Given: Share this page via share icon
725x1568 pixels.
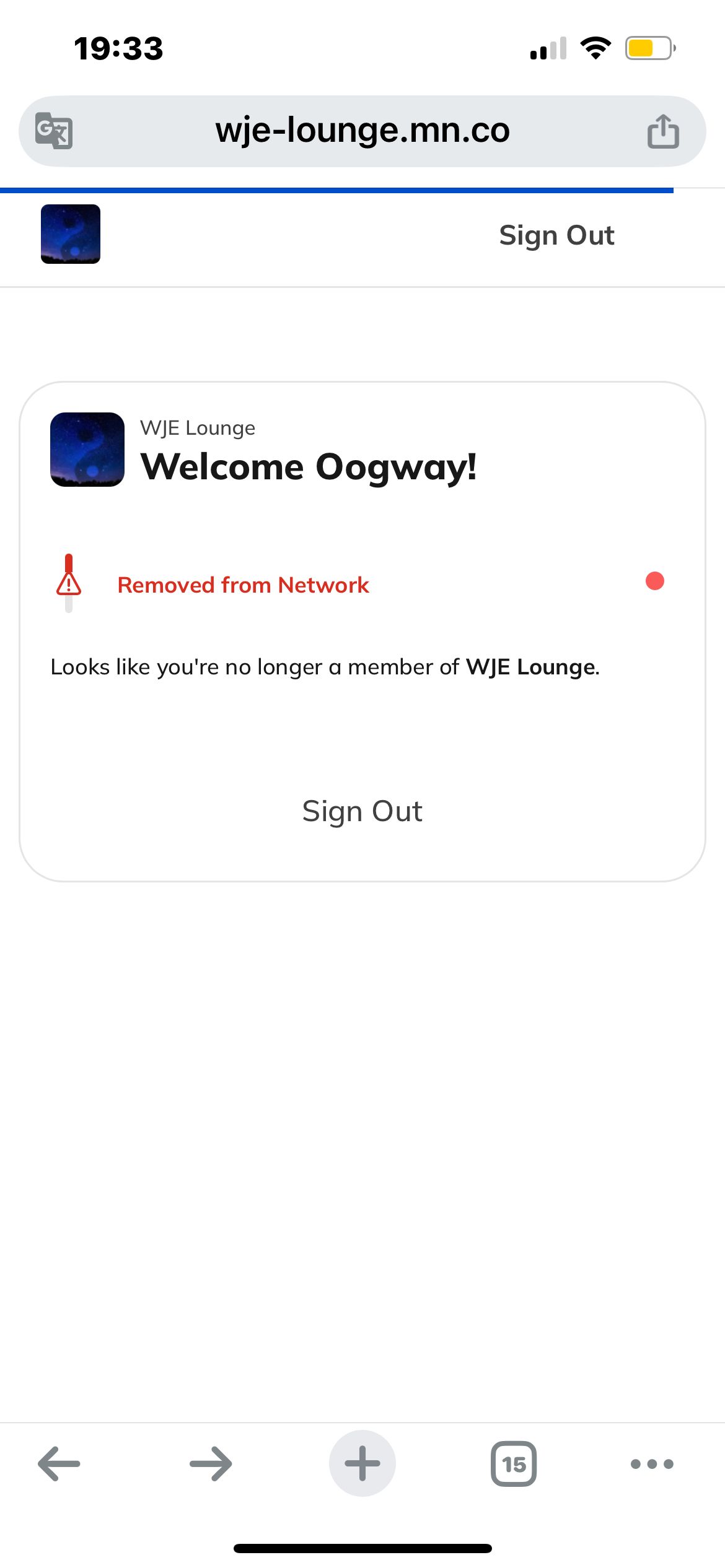Looking at the screenshot, I should [x=663, y=131].
